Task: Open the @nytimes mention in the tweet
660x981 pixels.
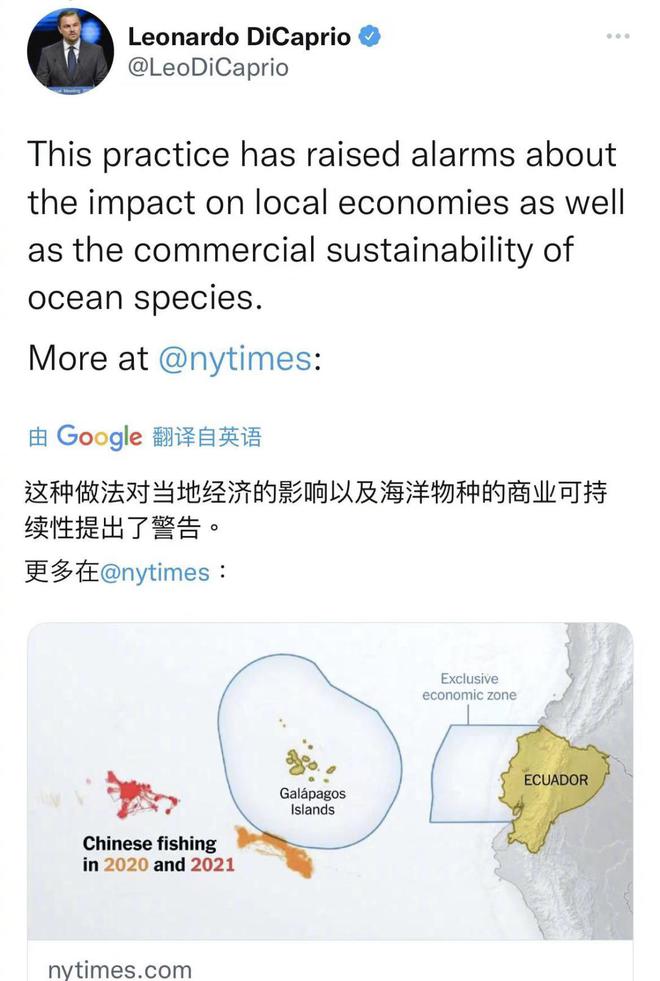Action: pyautogui.click(x=234, y=359)
